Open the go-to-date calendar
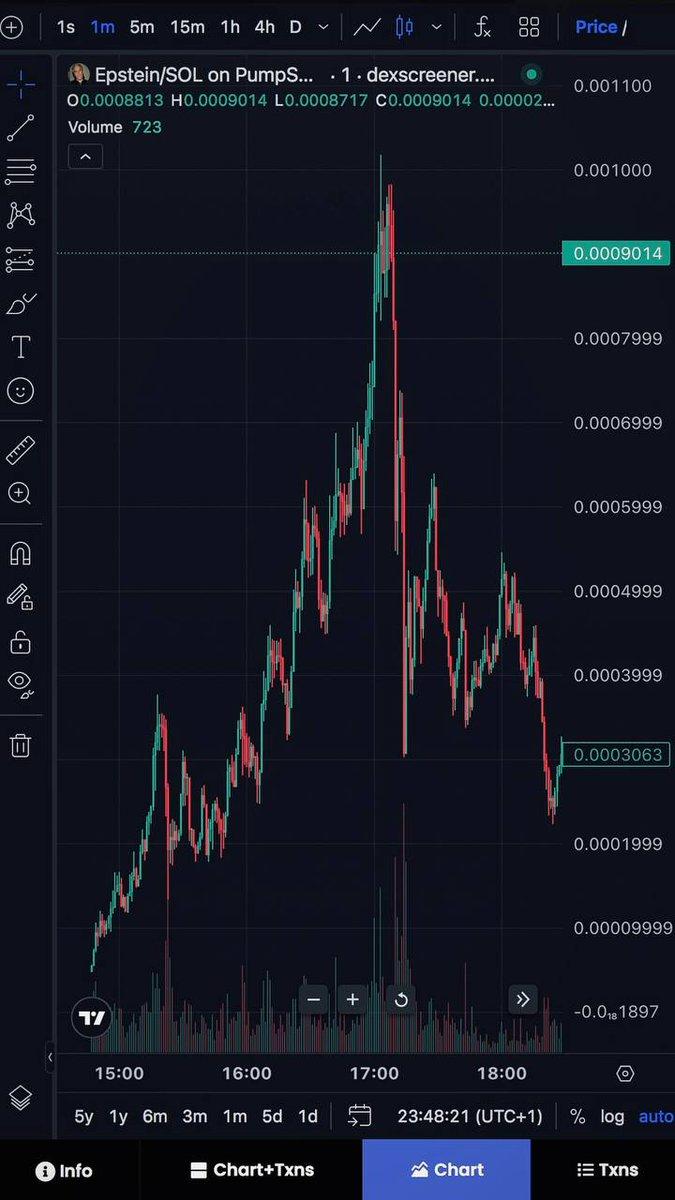Screen dimensions: 675x1200 pyautogui.click(x=359, y=1116)
